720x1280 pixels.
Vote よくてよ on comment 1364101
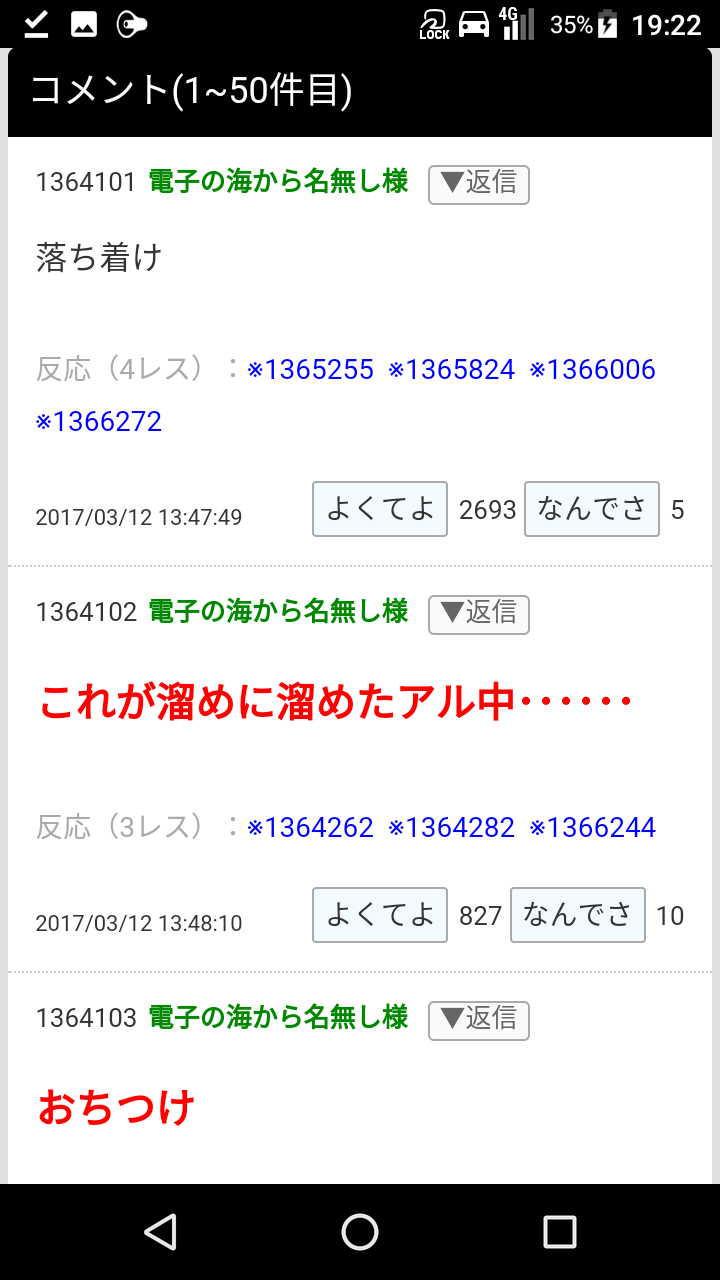click(380, 509)
